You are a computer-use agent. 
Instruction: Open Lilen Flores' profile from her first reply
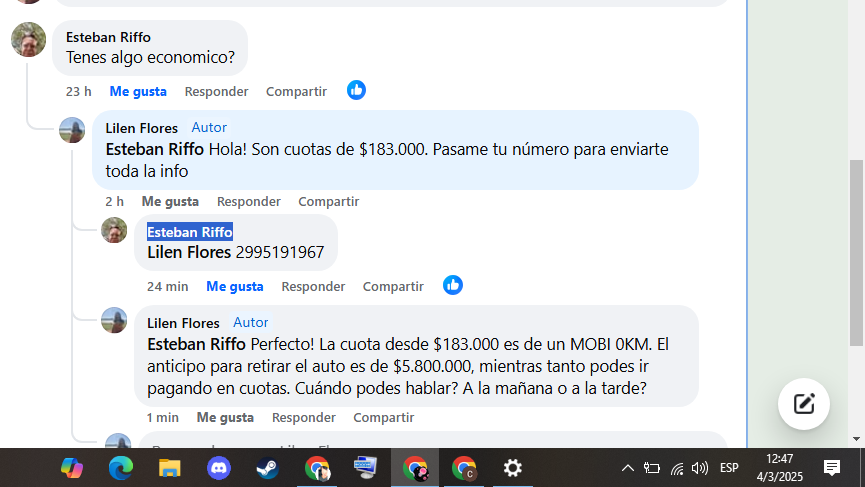coord(141,128)
